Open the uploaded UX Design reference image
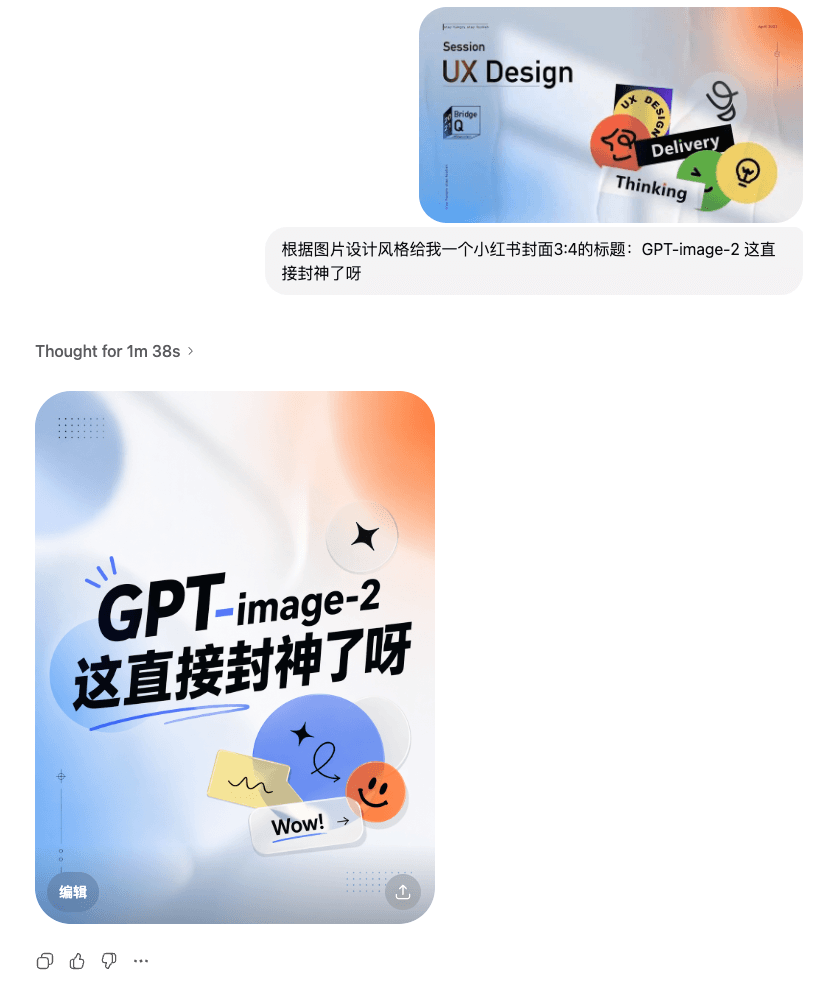 (610, 115)
